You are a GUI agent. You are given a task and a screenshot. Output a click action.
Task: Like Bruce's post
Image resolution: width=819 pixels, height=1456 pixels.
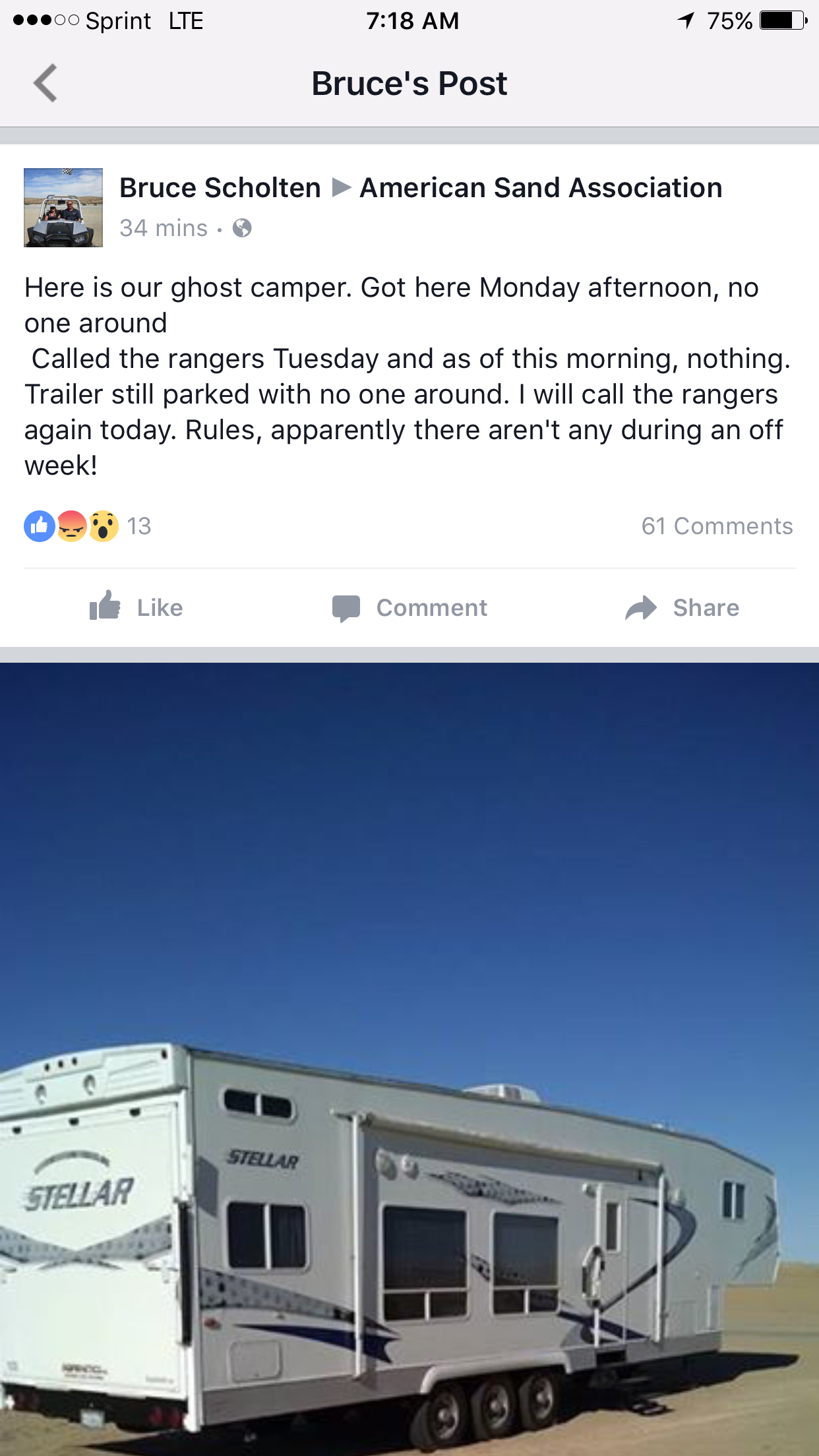pyautogui.click(x=136, y=607)
